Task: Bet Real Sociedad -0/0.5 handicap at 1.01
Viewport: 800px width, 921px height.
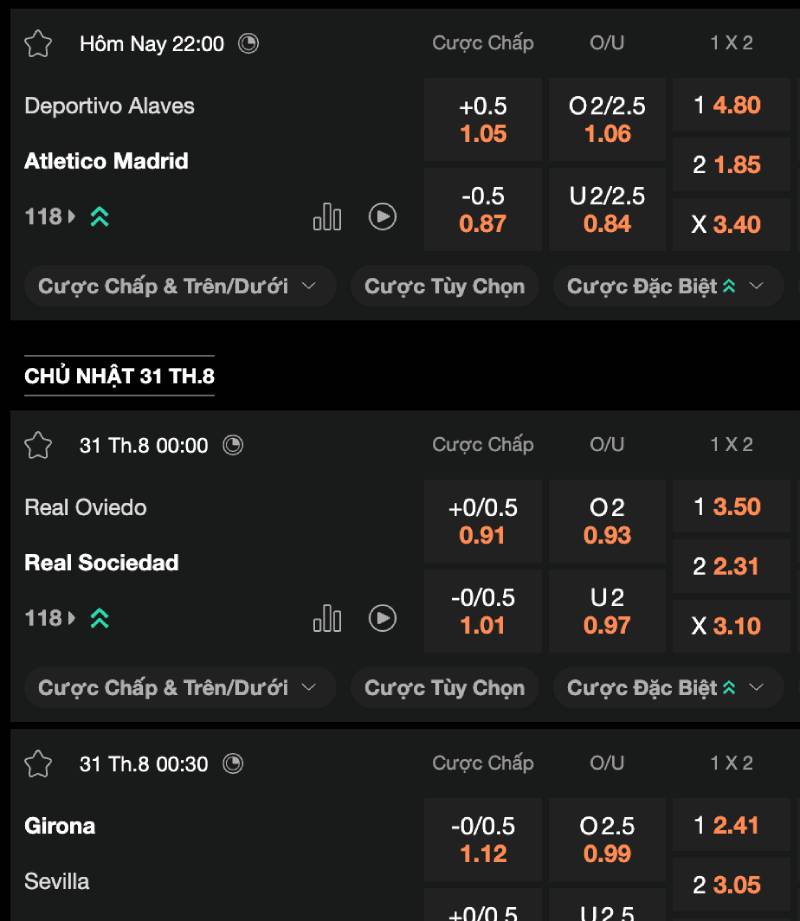Action: pyautogui.click(x=483, y=611)
